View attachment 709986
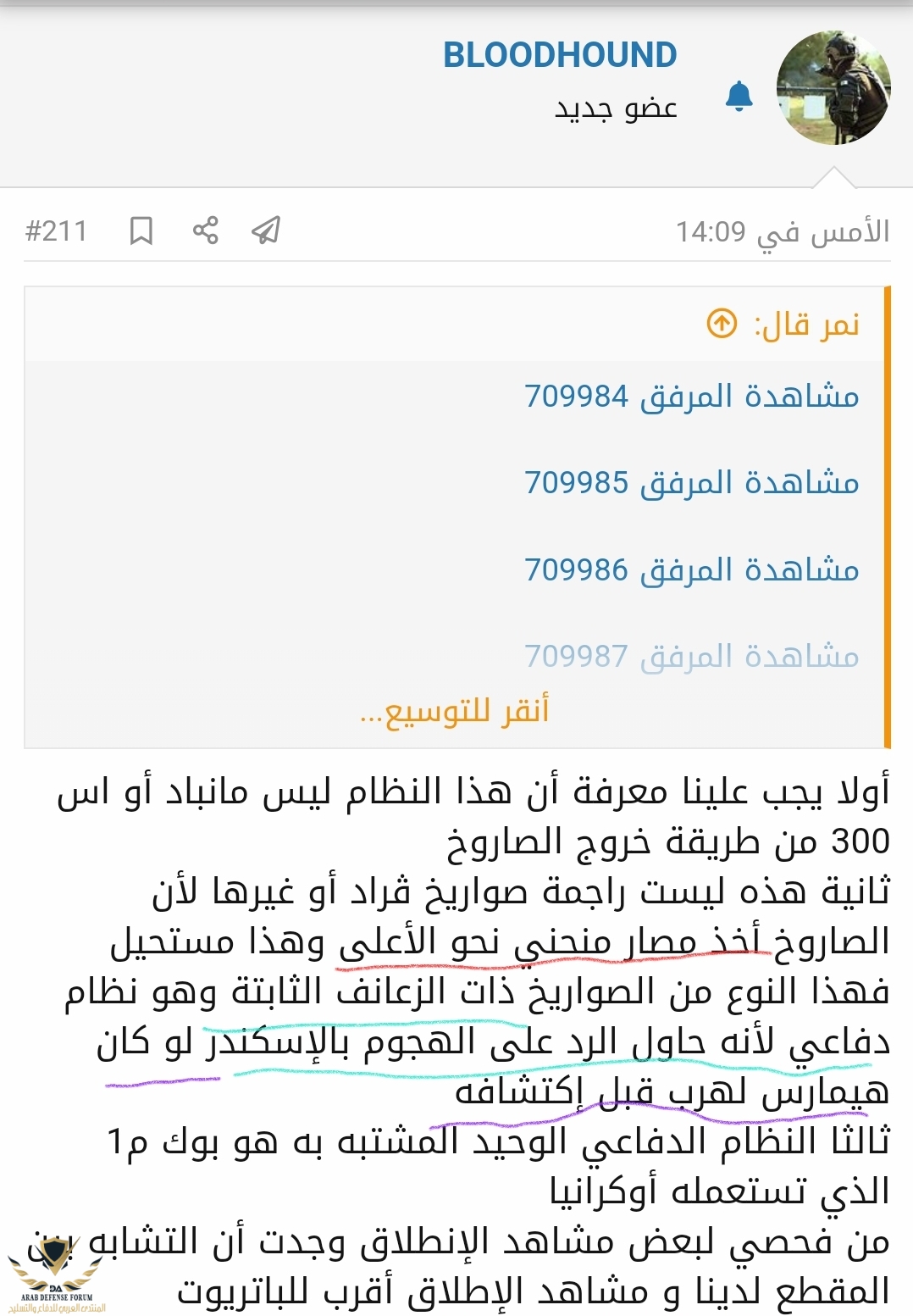 [691, 569]
